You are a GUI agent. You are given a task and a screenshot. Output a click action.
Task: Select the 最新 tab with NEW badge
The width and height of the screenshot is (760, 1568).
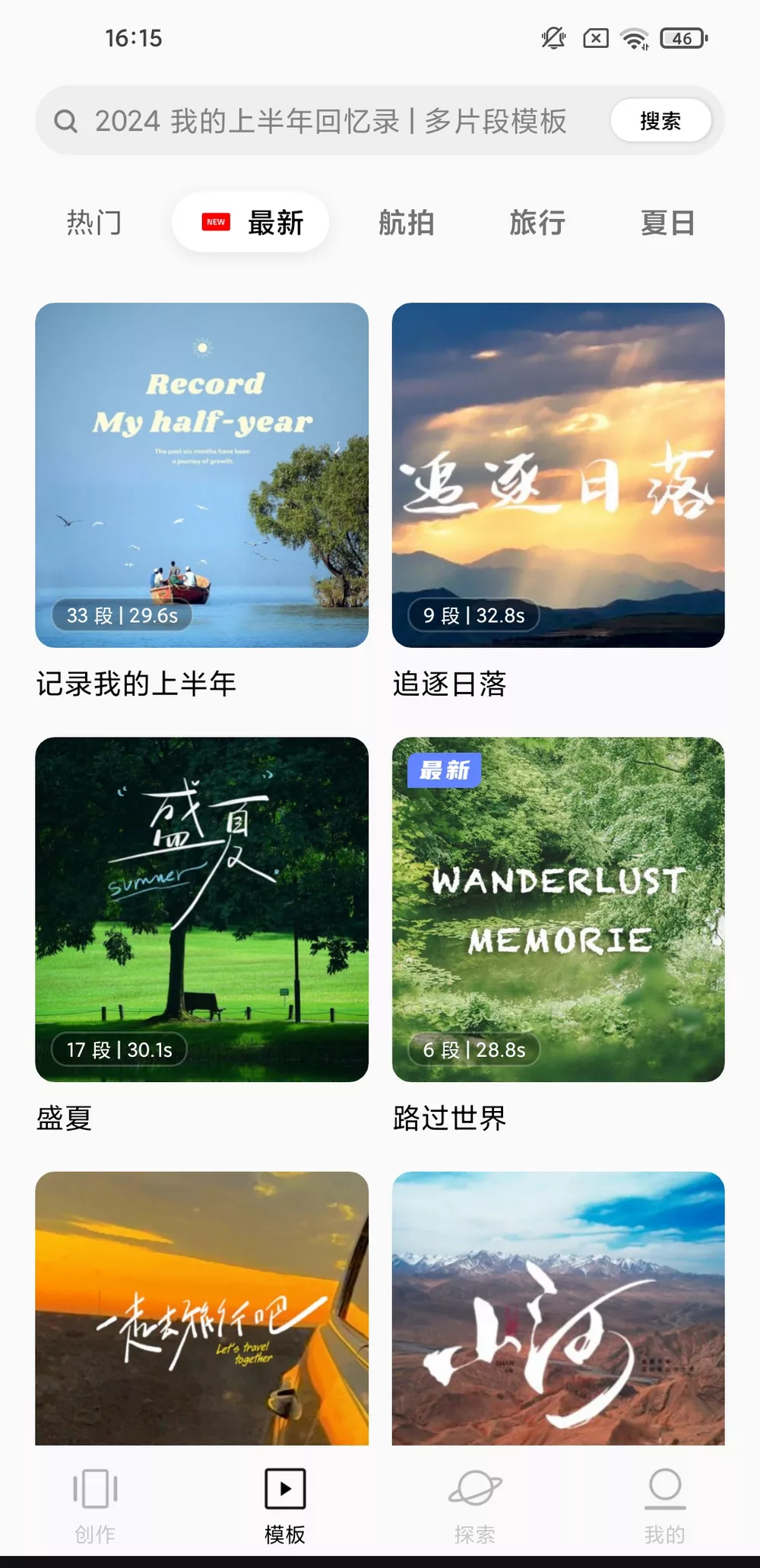251,222
